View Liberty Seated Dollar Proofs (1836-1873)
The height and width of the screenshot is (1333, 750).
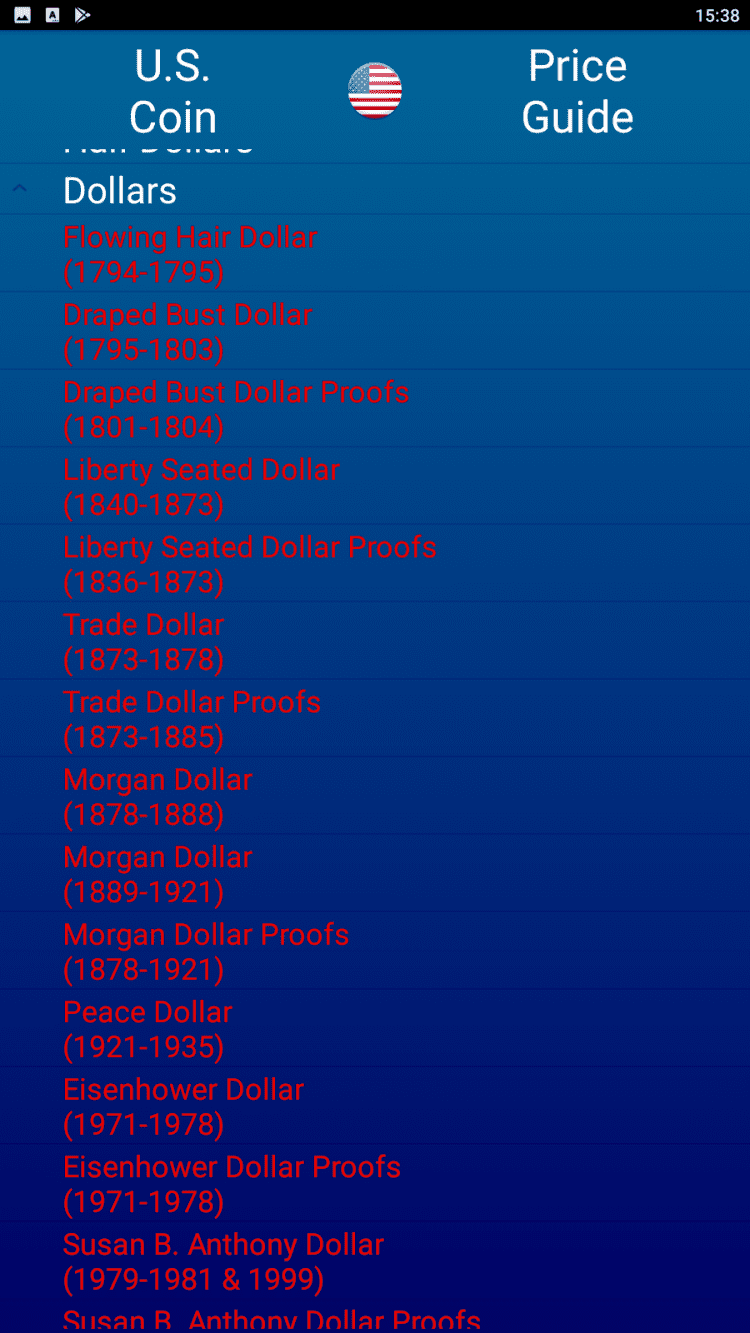(x=250, y=564)
